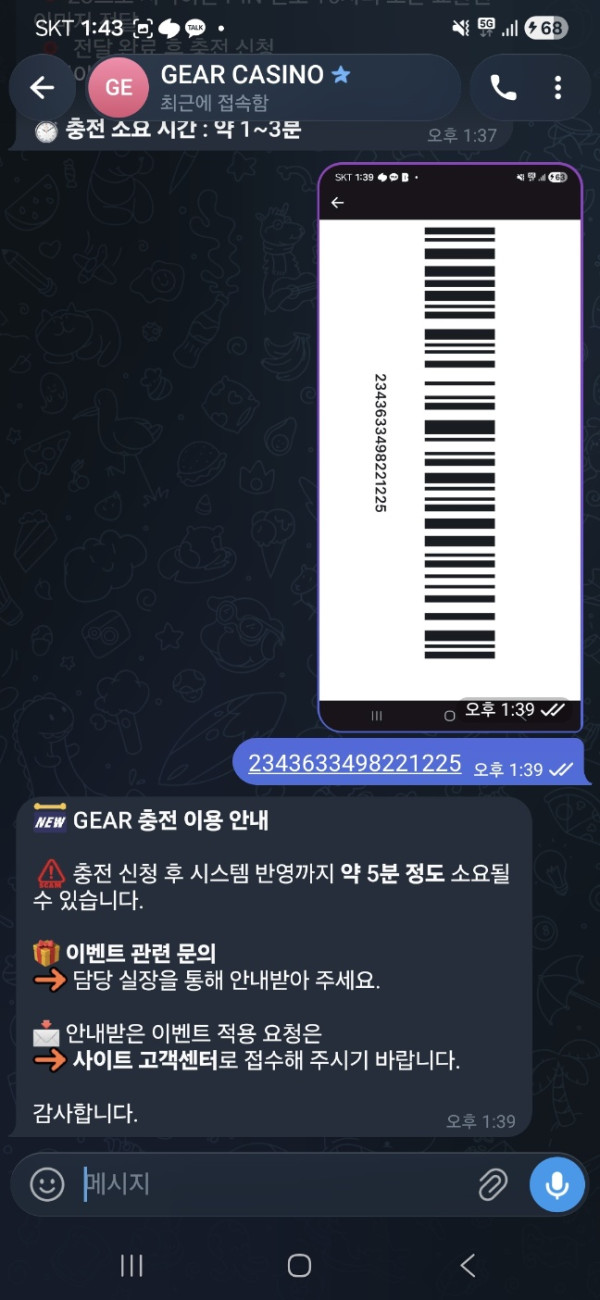Screen dimensions: 600x1300
Task: Go to the system home screen
Action: pyautogui.click(x=299, y=1266)
